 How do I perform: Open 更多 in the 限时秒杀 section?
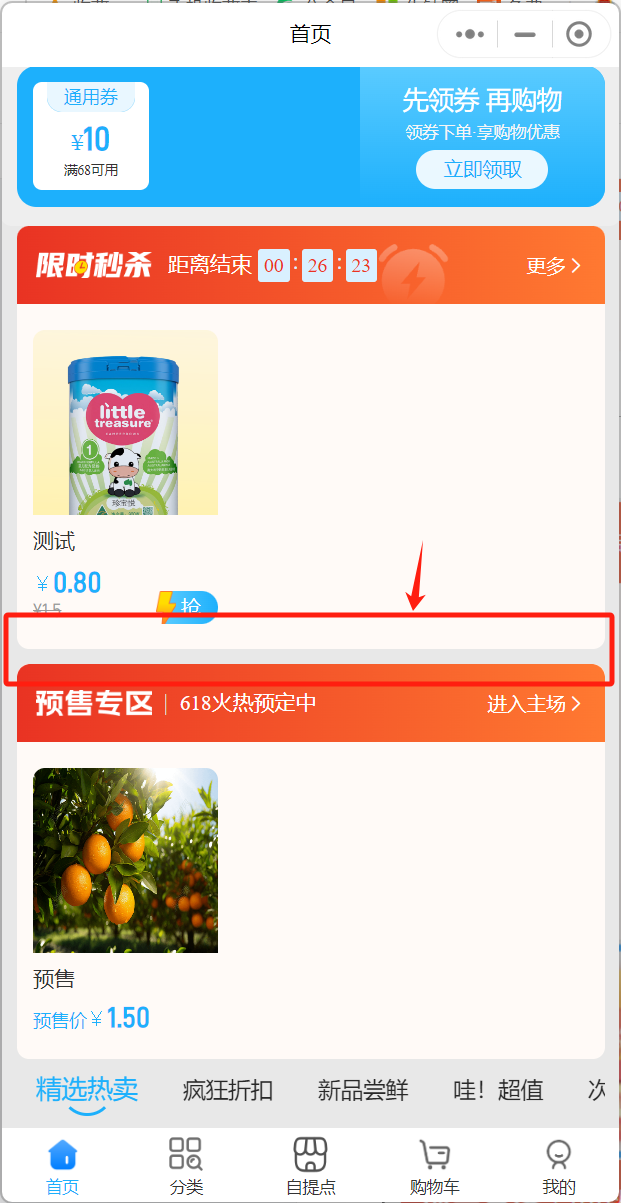click(553, 266)
